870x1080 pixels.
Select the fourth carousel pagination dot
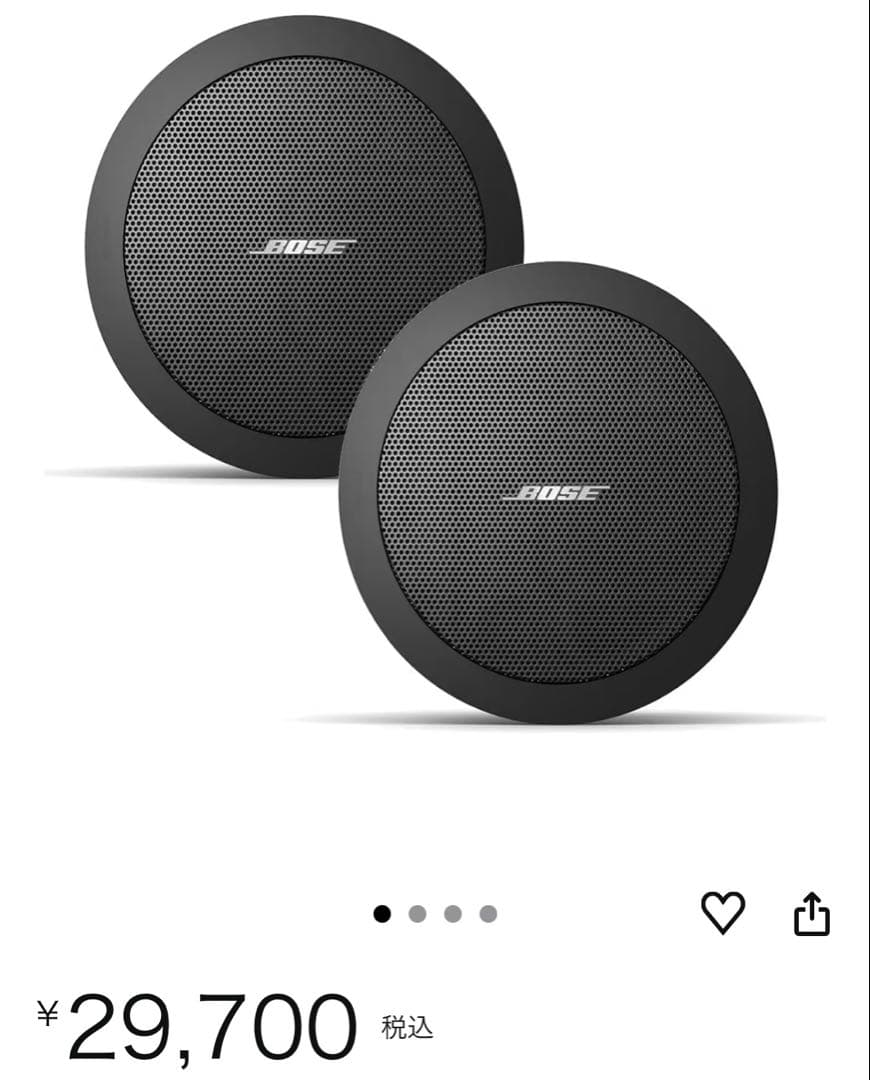488,912
